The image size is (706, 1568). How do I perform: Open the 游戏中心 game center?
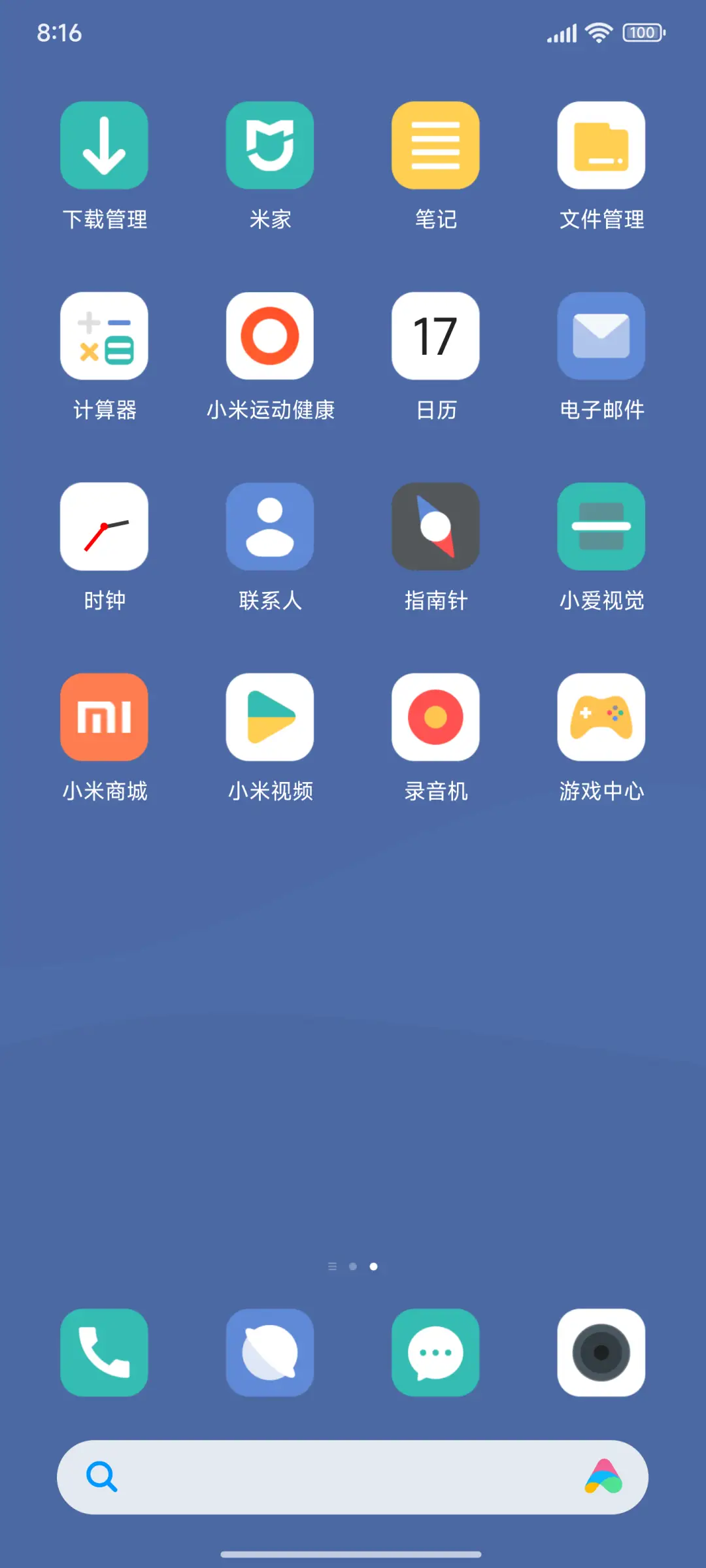pos(601,717)
